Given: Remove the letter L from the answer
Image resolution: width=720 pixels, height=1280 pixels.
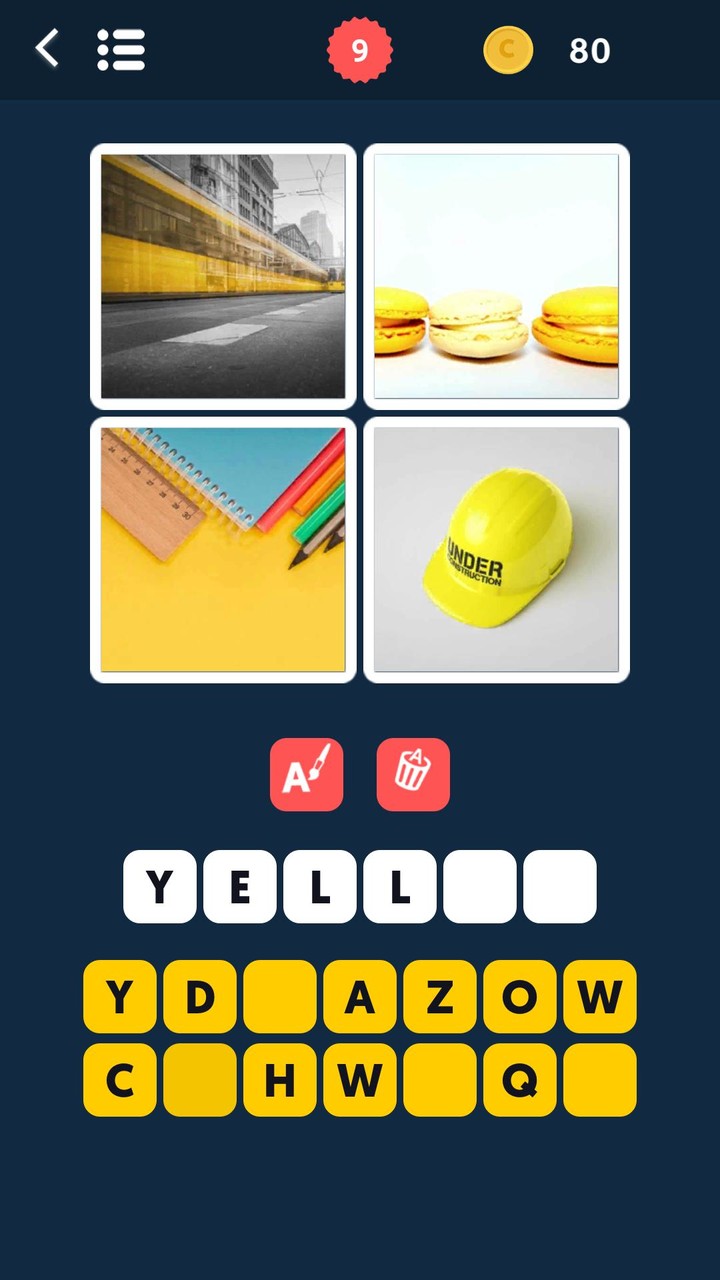Looking at the screenshot, I should click(320, 886).
